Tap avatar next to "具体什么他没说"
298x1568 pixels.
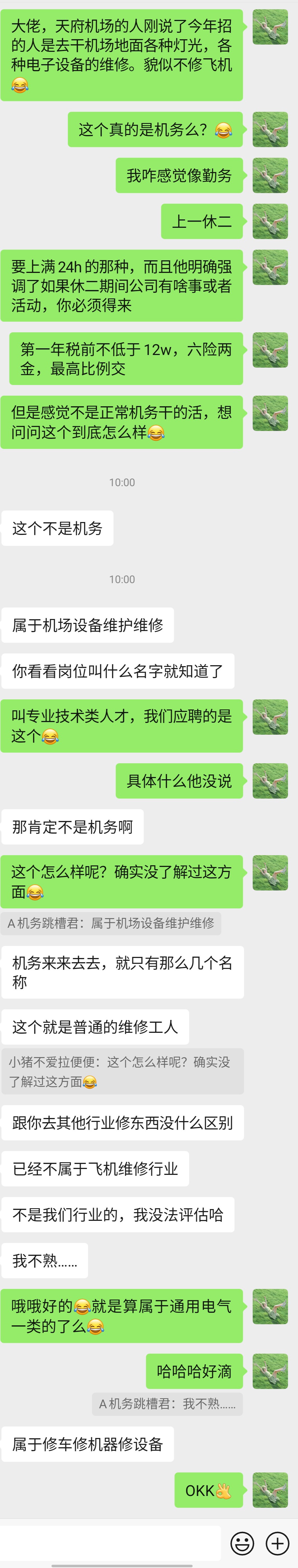point(270,780)
